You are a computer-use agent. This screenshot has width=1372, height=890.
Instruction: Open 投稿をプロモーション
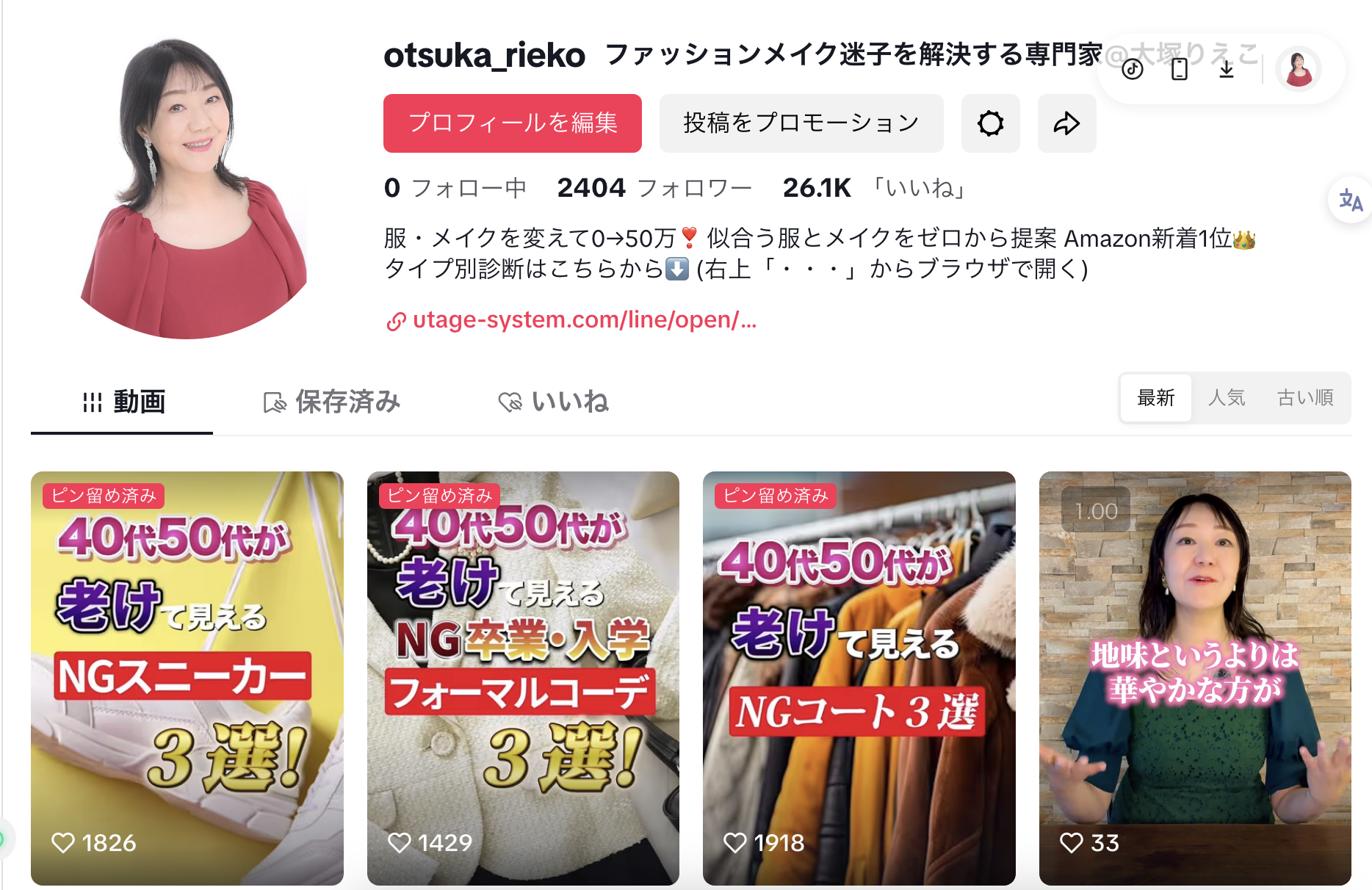pyautogui.click(x=801, y=123)
